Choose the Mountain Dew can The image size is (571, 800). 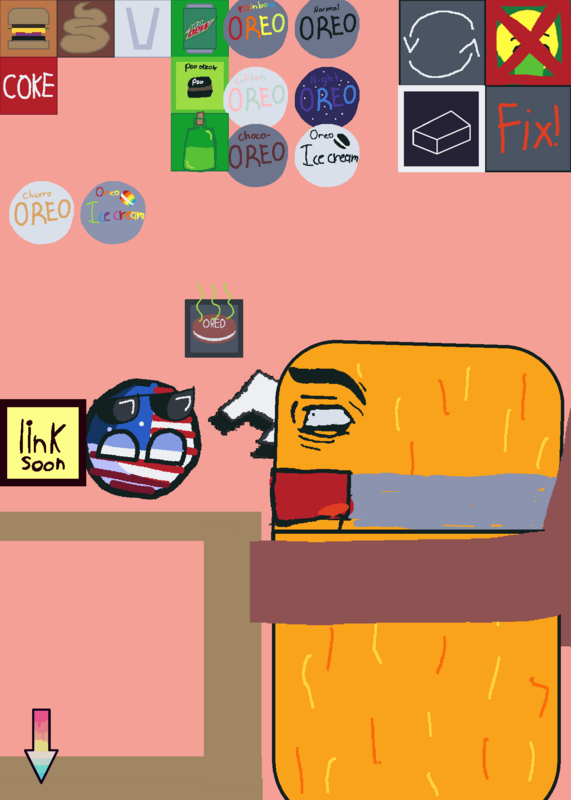[200, 29]
